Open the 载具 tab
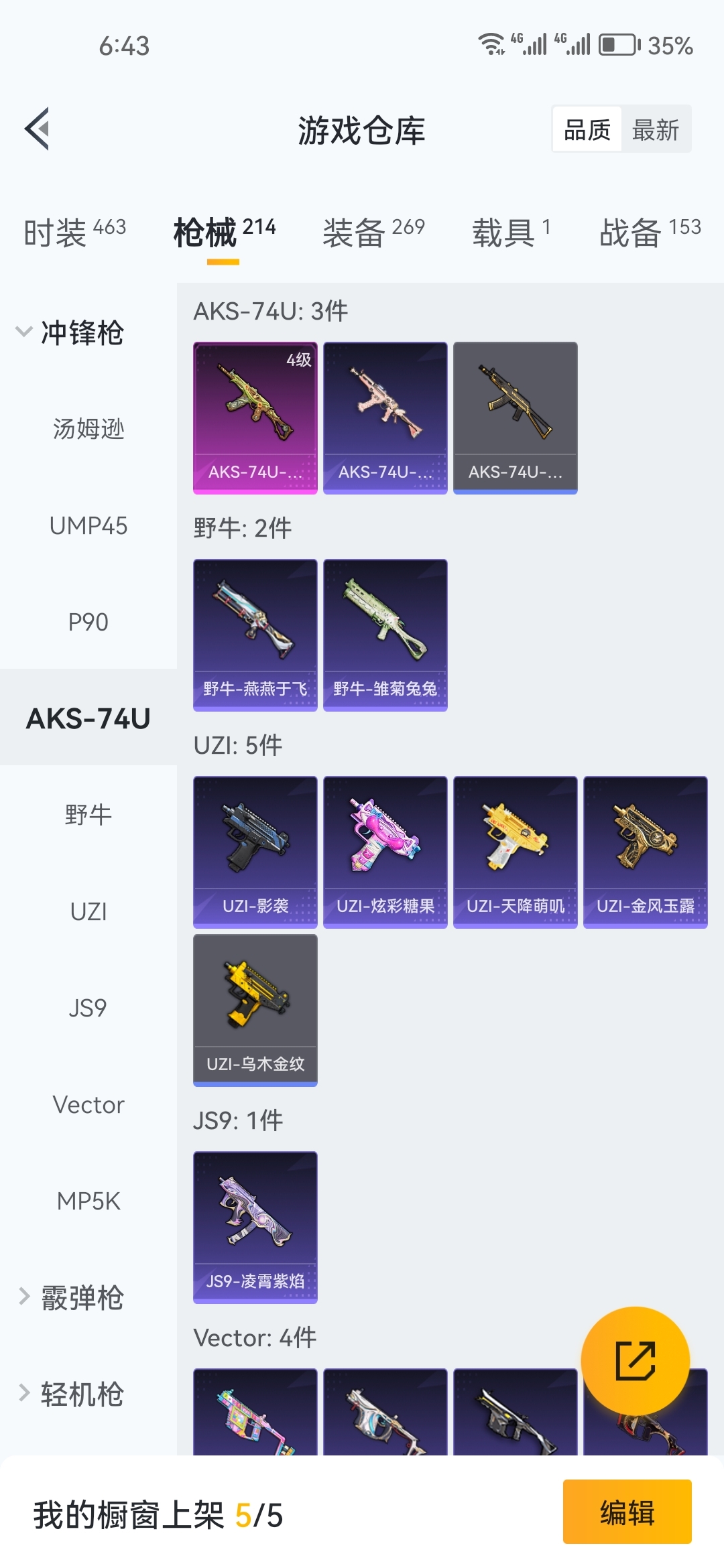724x1568 pixels. (x=511, y=233)
